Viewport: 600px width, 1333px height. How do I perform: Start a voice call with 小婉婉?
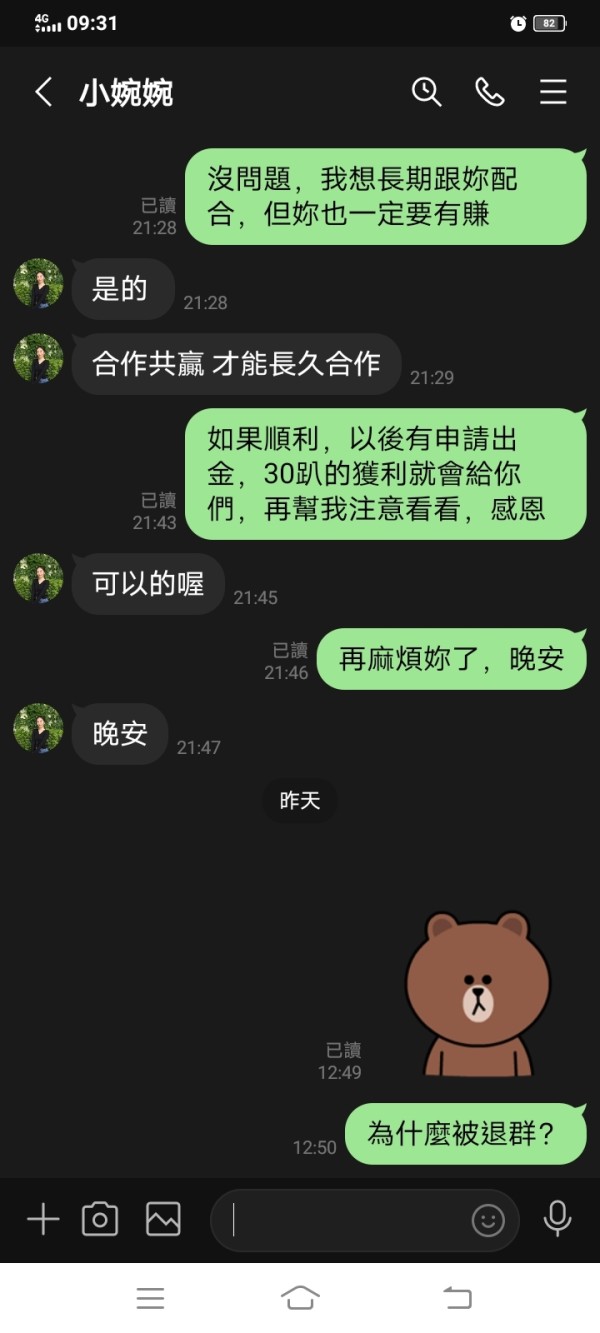coord(490,92)
